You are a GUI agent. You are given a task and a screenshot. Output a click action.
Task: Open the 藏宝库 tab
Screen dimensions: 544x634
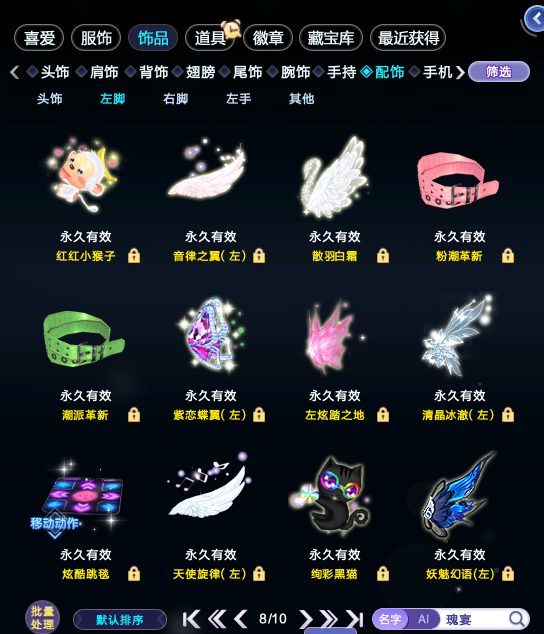(x=330, y=38)
